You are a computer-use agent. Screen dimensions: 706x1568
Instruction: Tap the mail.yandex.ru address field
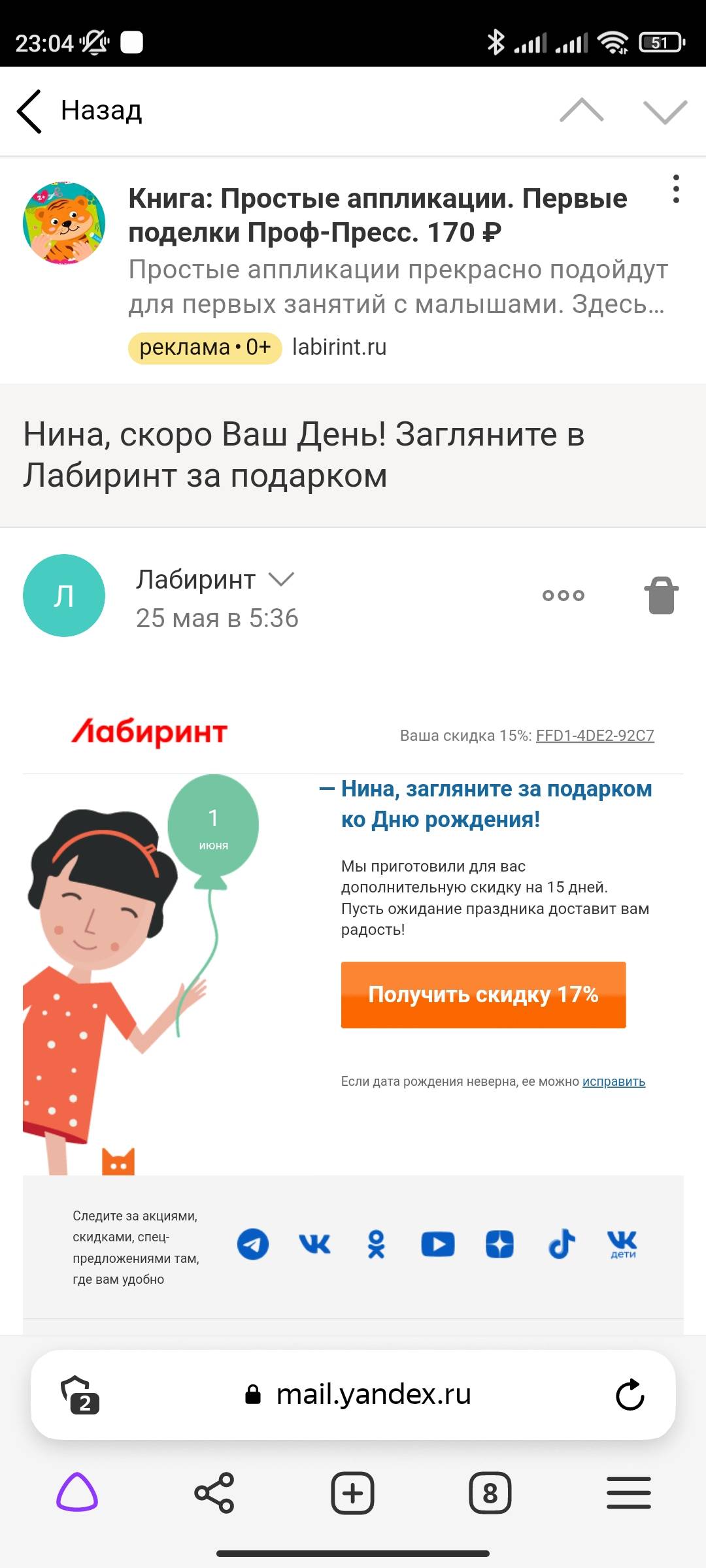coord(358,1394)
